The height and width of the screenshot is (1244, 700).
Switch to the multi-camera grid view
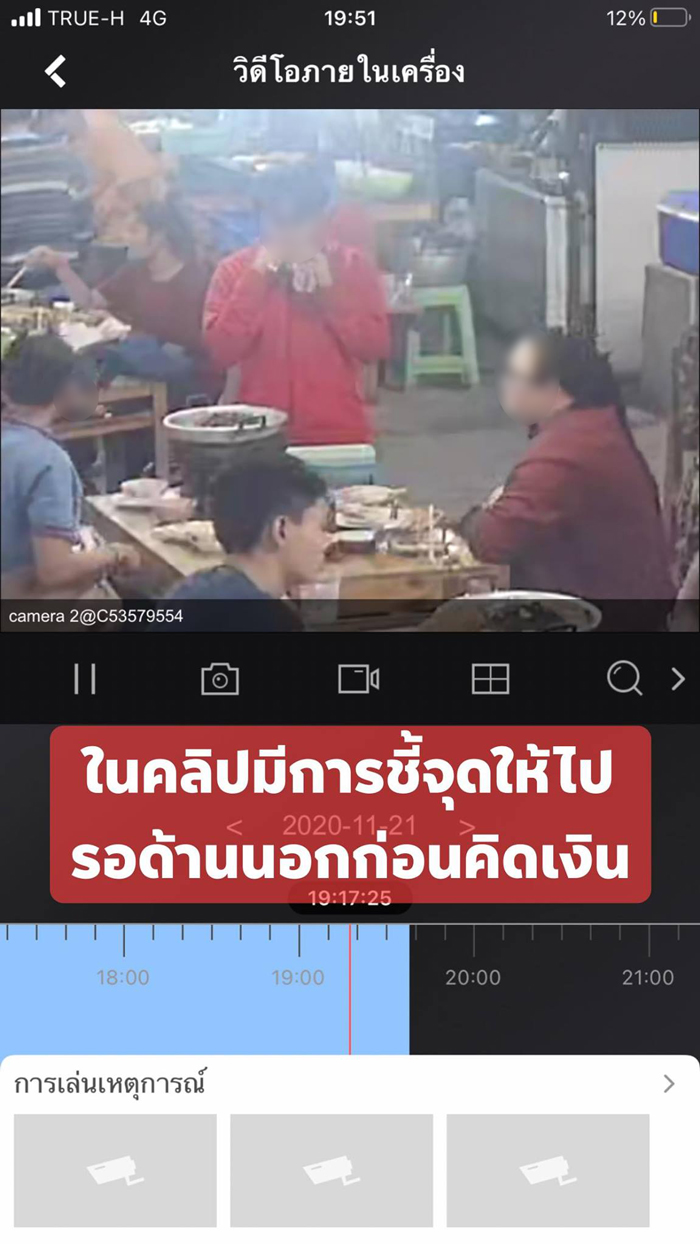tap(490, 679)
